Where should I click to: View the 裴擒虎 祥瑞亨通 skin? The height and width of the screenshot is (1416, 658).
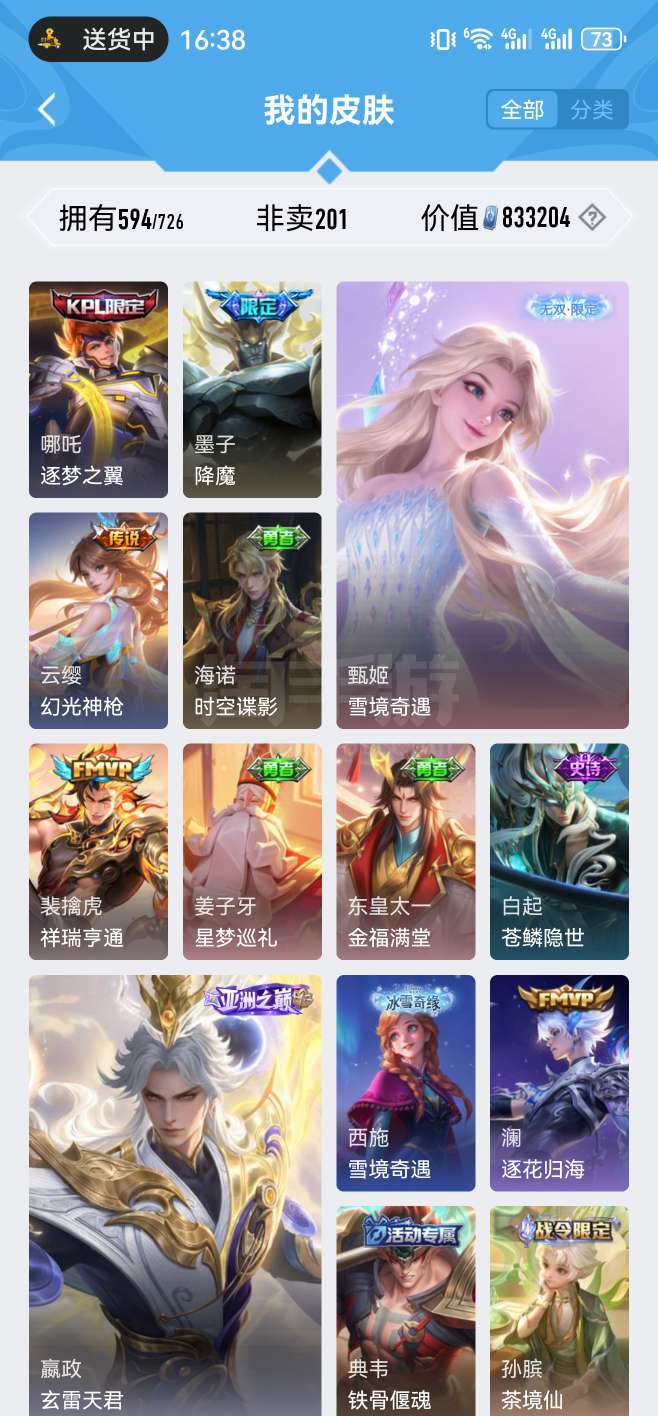(x=98, y=851)
